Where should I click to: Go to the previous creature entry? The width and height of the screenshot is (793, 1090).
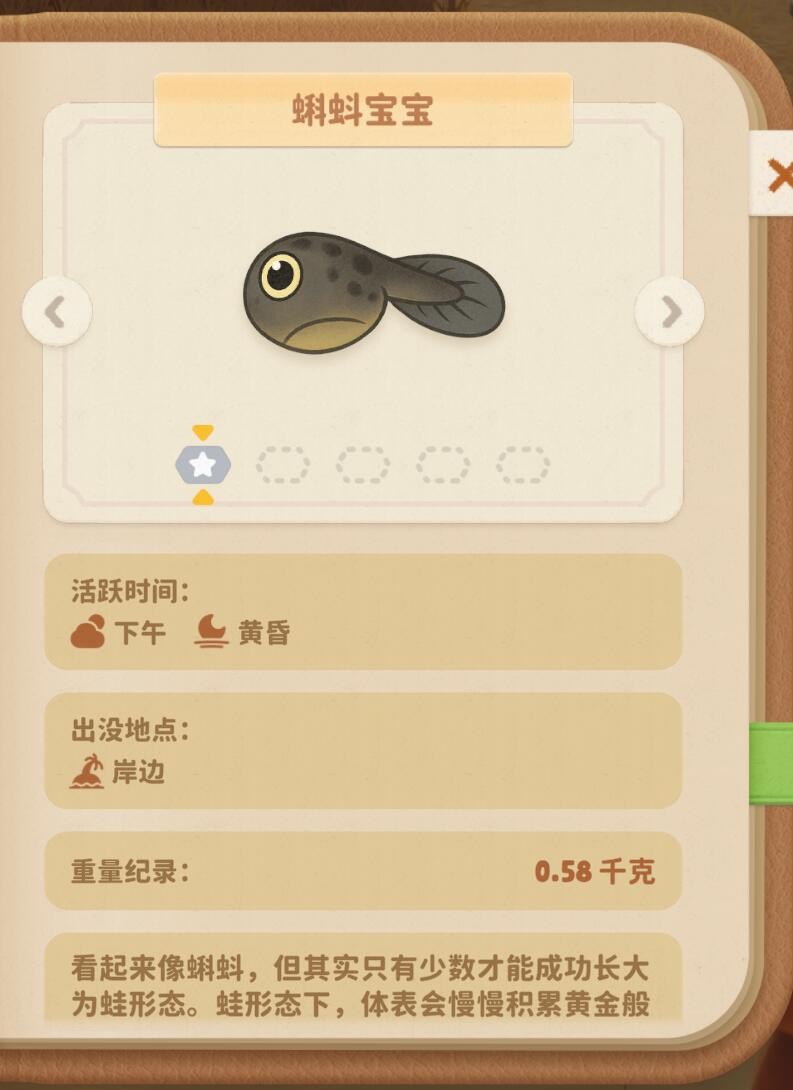[57, 312]
